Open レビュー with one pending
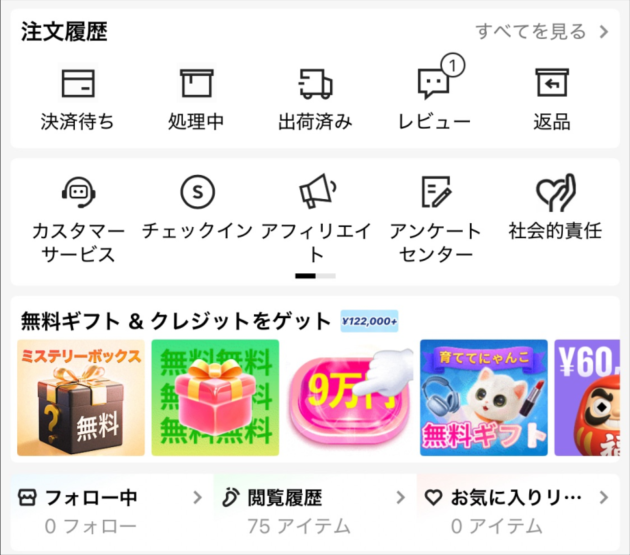The image size is (630, 555). coord(433,100)
